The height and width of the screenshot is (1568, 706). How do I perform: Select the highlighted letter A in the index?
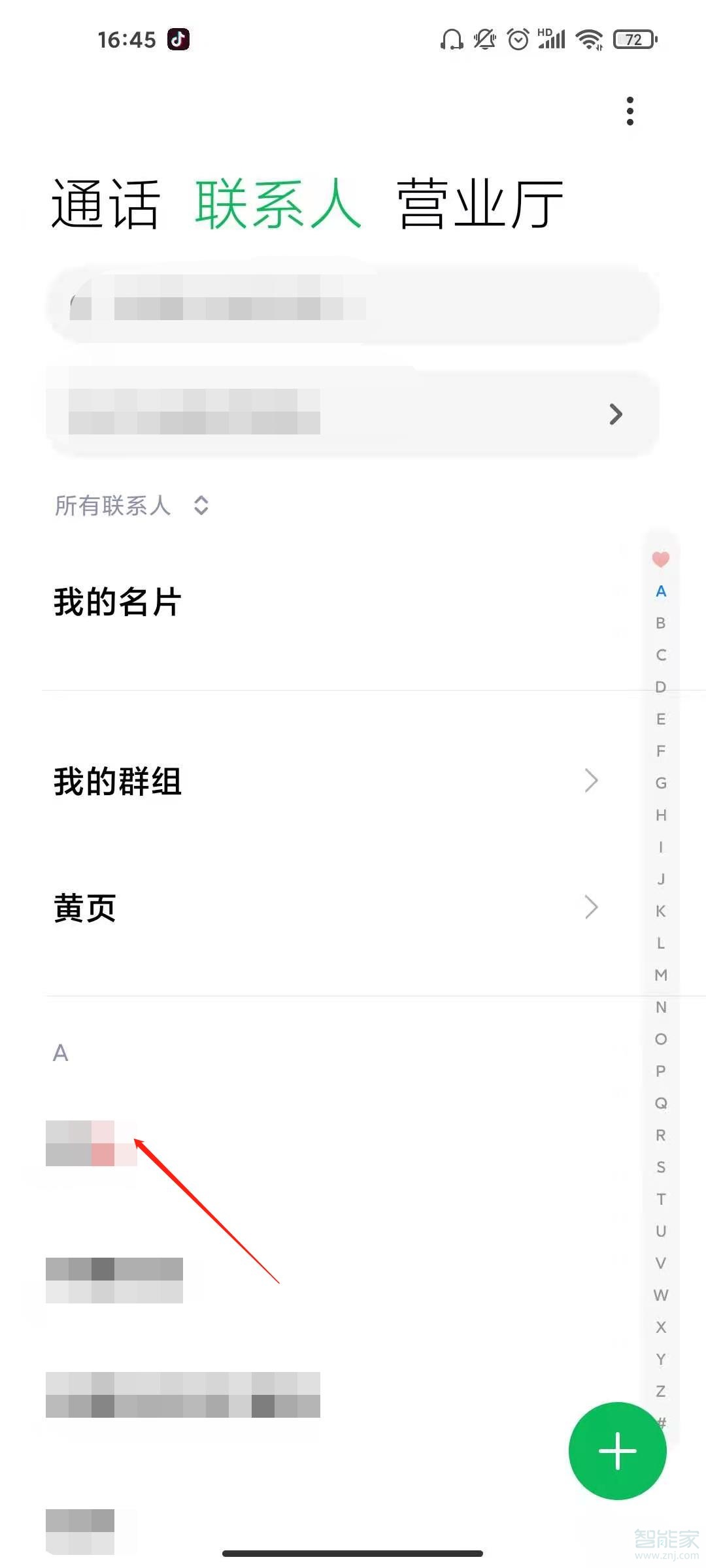tap(662, 591)
